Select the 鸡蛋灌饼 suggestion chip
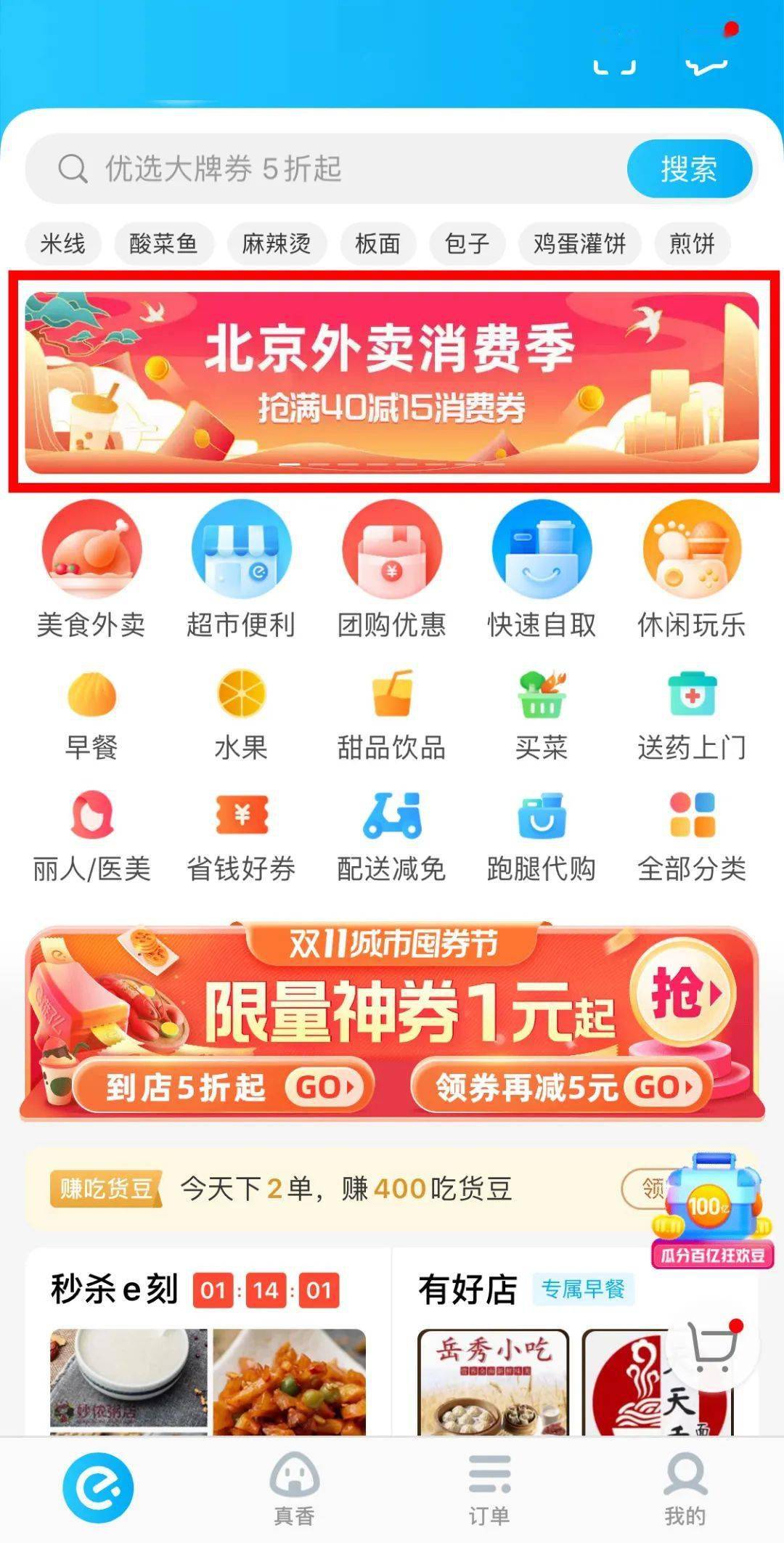The height and width of the screenshot is (1543, 784). coord(579,243)
